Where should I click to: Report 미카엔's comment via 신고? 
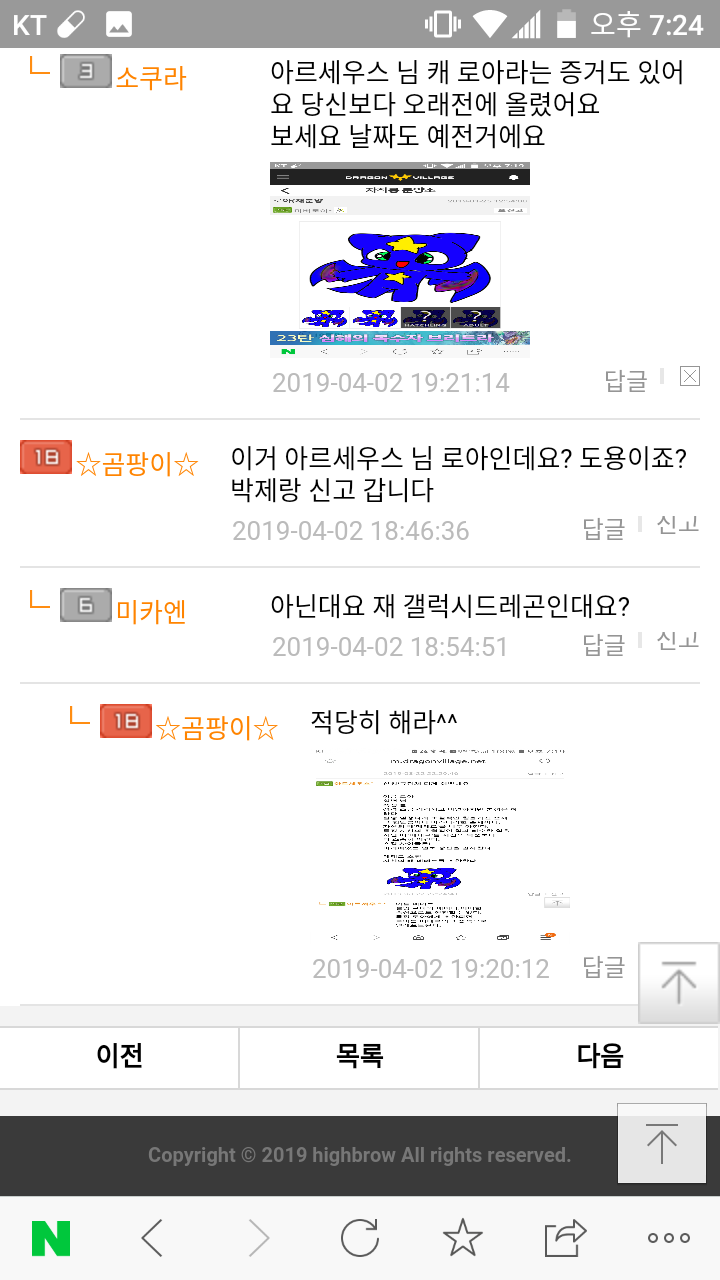coord(677,641)
